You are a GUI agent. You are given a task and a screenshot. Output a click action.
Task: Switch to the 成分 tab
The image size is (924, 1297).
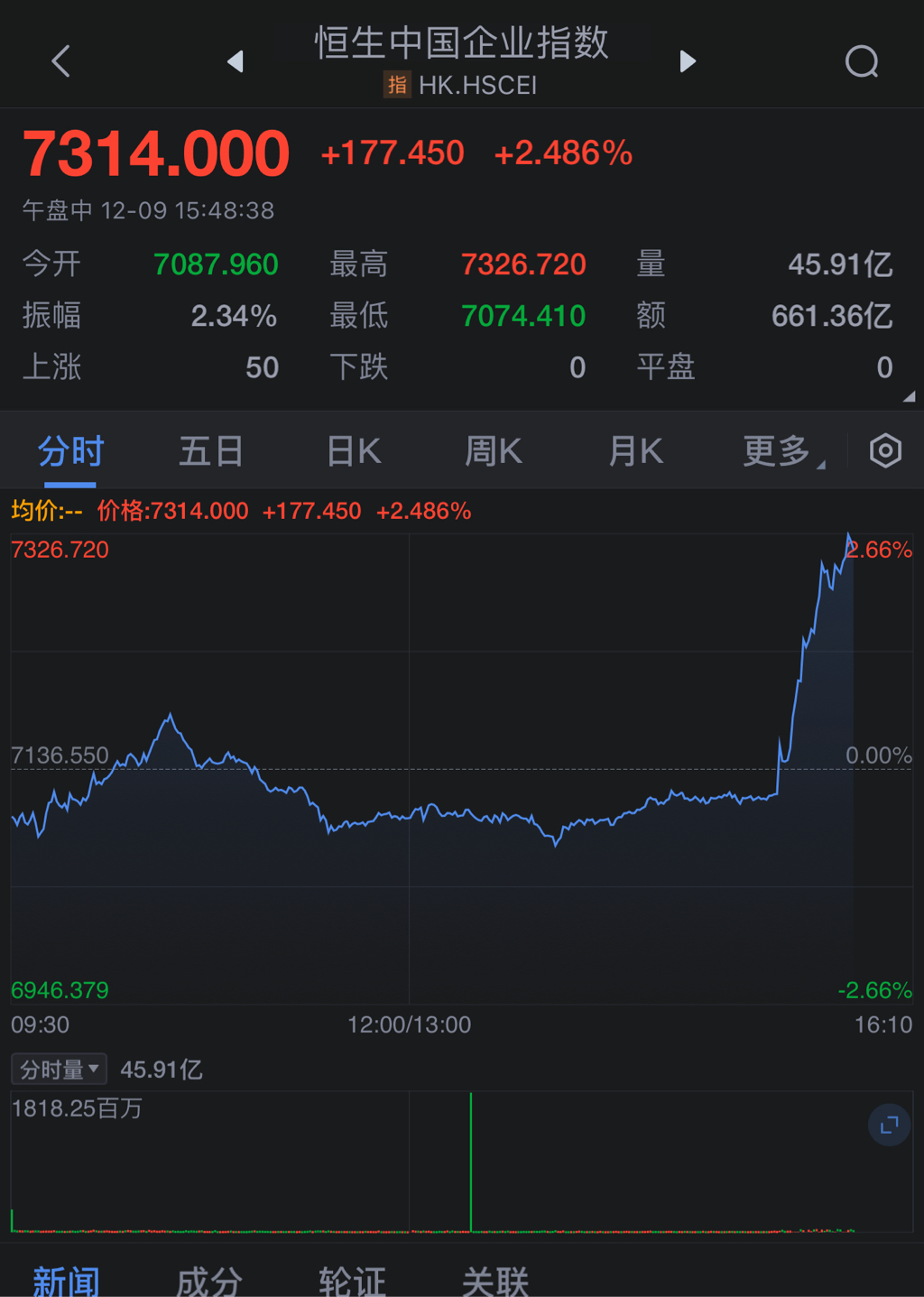click(209, 1280)
